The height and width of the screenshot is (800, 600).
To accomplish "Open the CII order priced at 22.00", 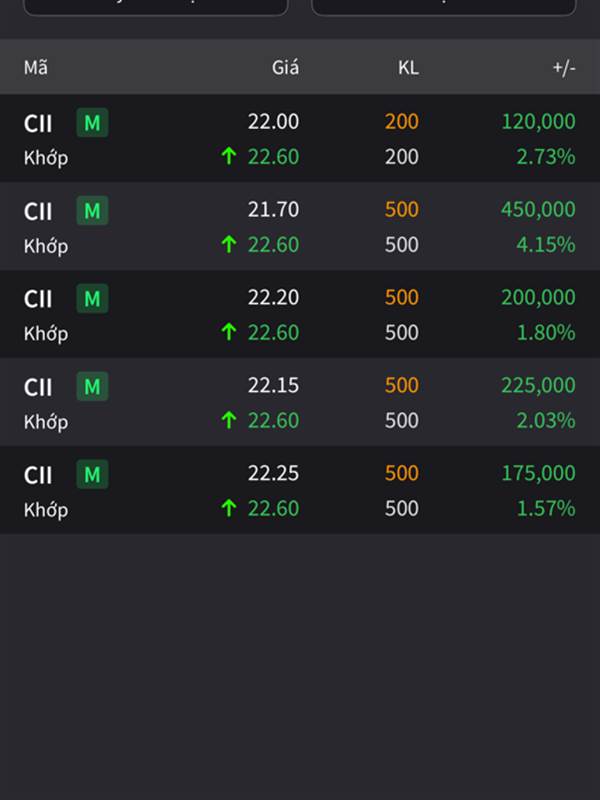I will 300,139.
